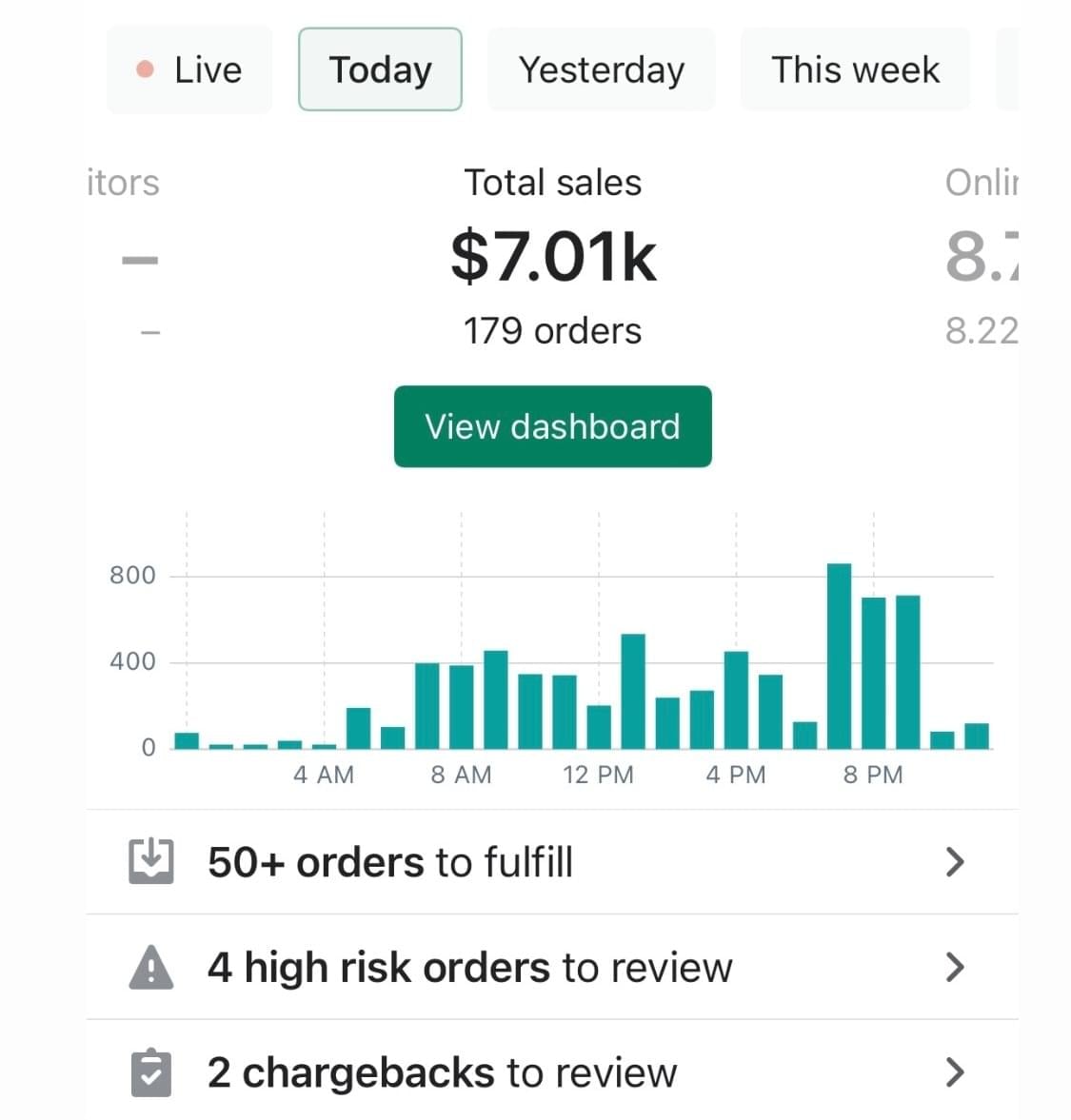The height and width of the screenshot is (1120, 1071).
Task: Select the Today date range
Action: point(380,69)
